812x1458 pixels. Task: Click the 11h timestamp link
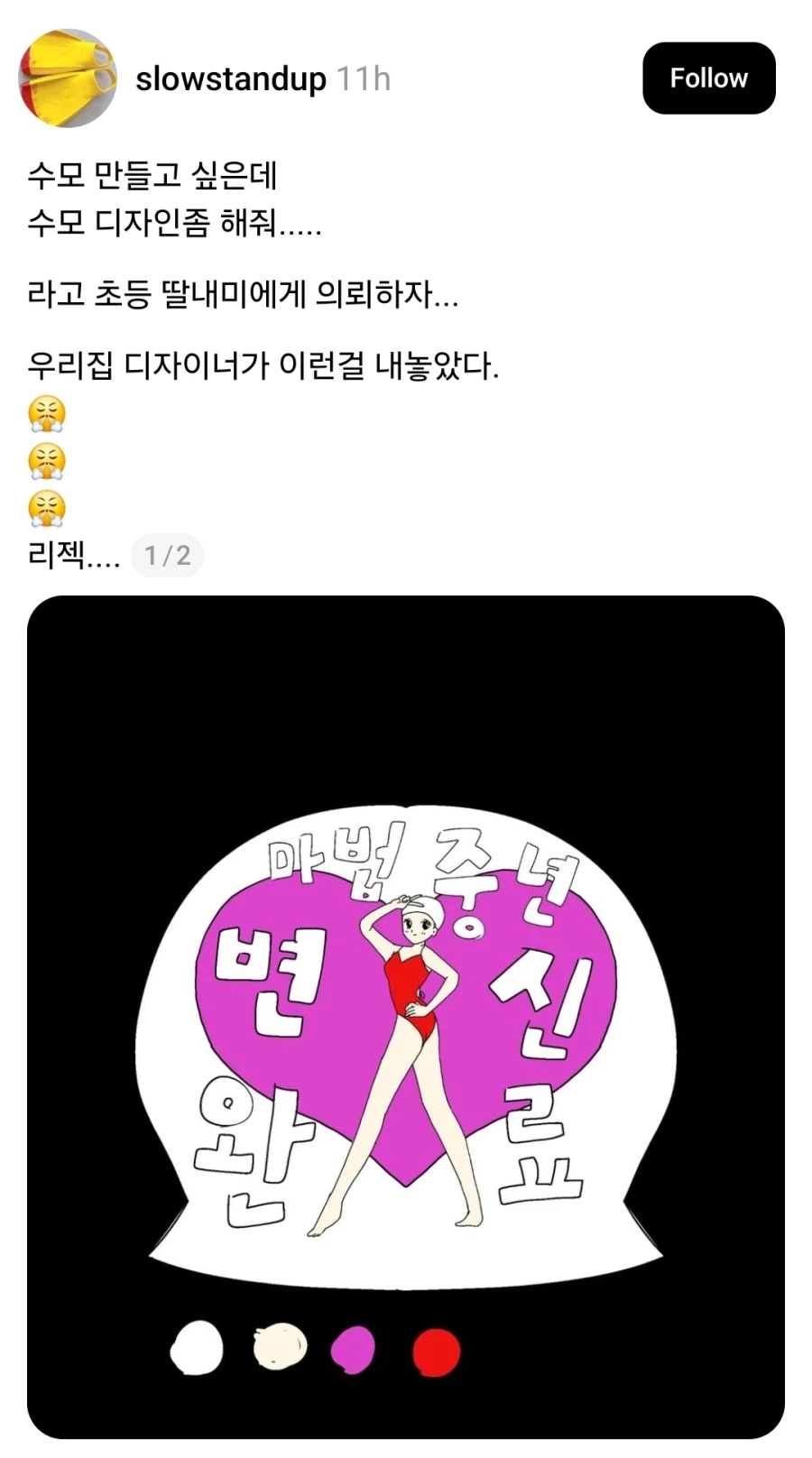coord(364,78)
